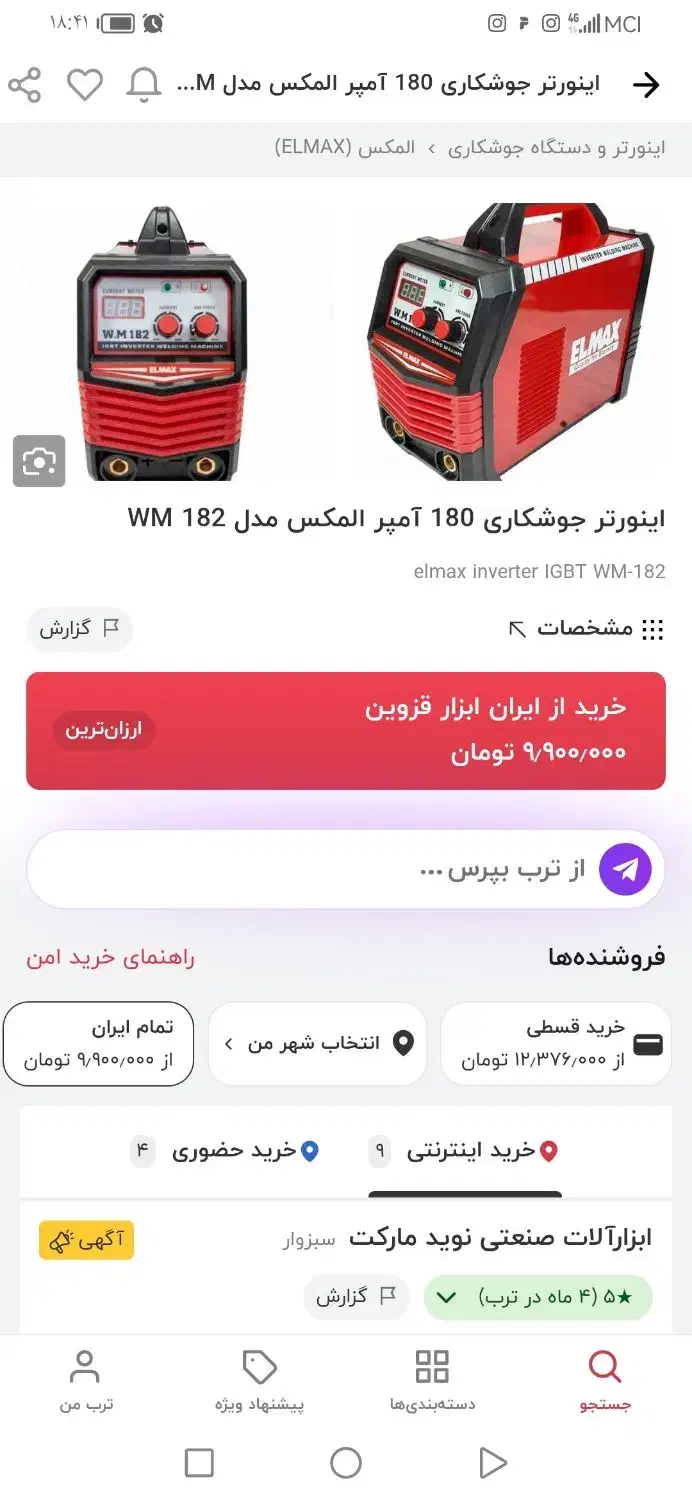Open camera image search icon on photo

pos(39,461)
